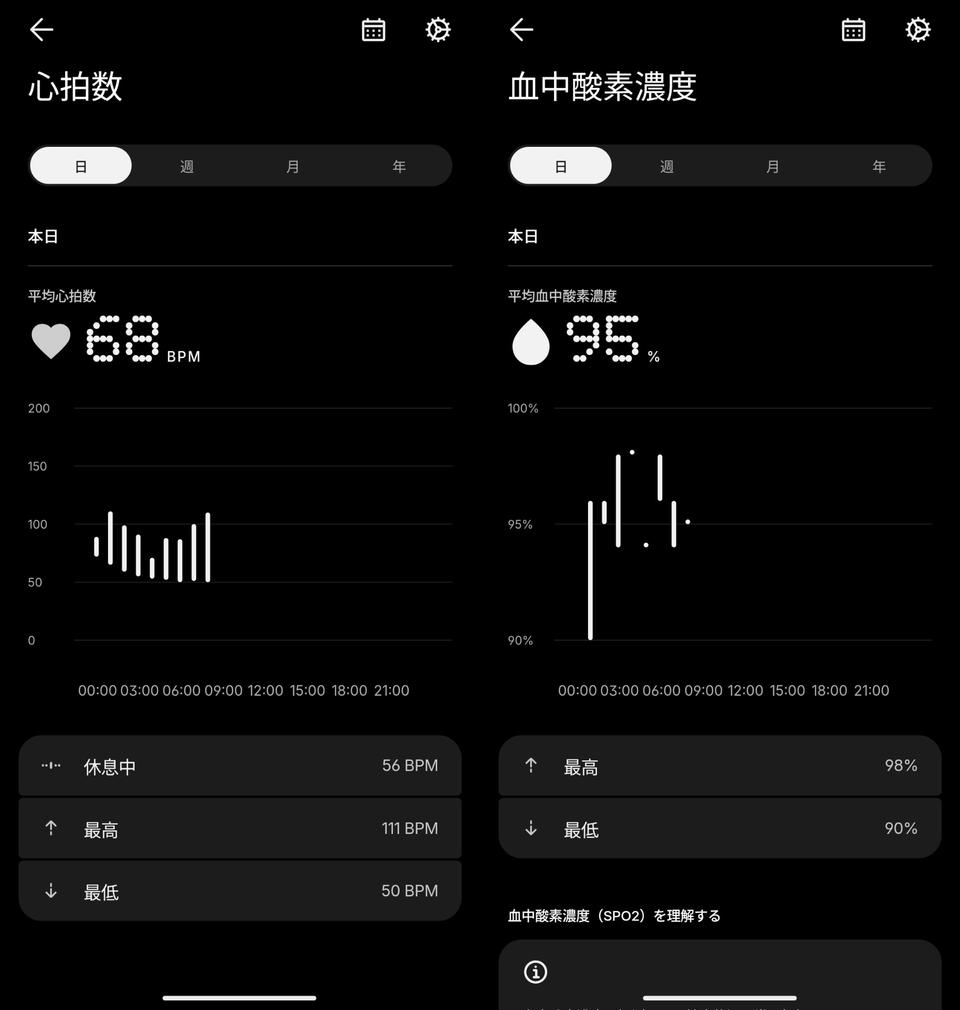Go back from the 血中酸素濃度 screen
Image resolution: width=960 pixels, height=1010 pixels.
point(521,30)
